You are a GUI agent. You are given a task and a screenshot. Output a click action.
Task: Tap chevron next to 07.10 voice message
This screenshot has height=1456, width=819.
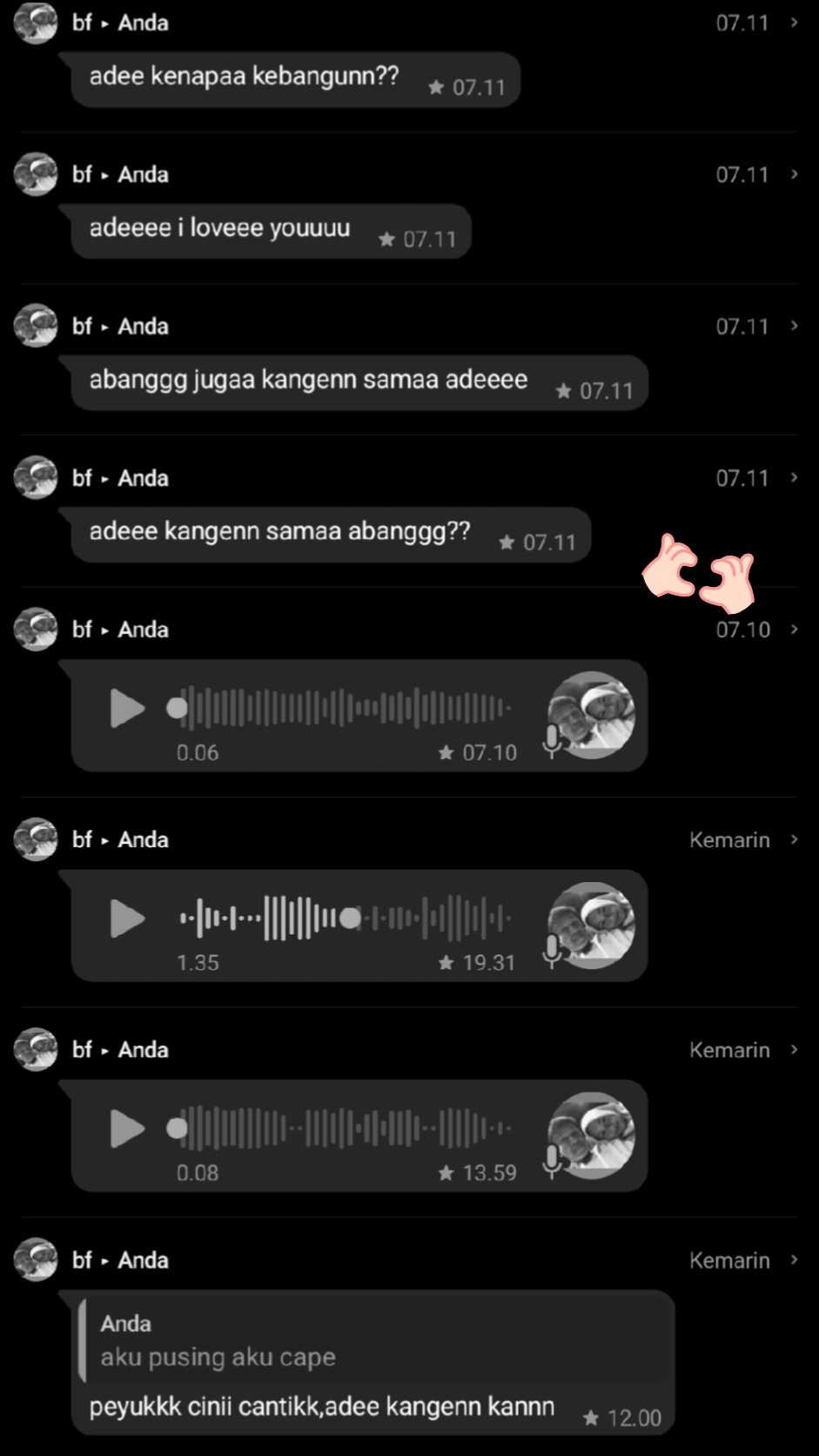pyautogui.click(x=794, y=629)
